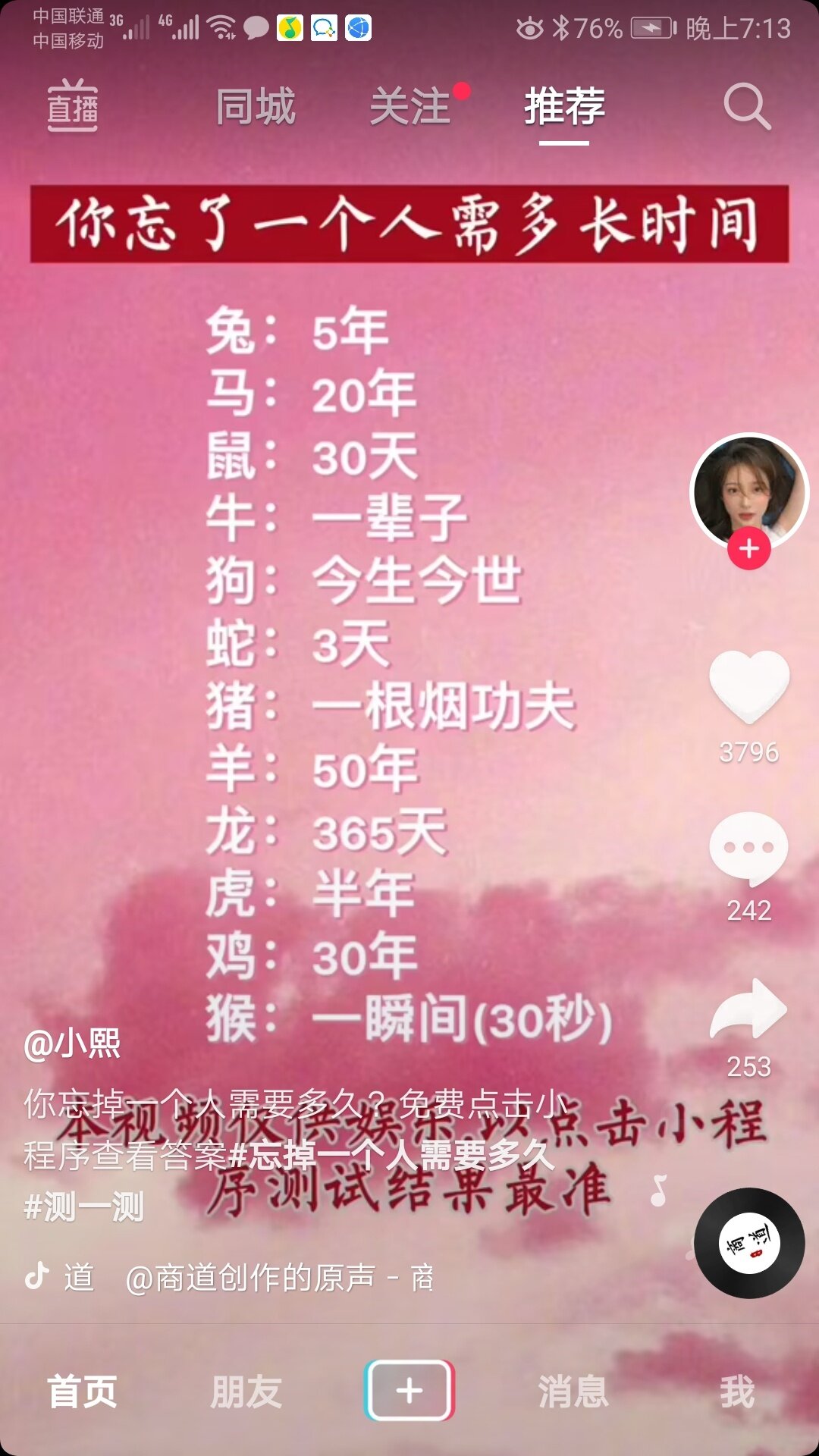Image resolution: width=819 pixels, height=1456 pixels.
Task: Create a new video with plus button
Action: click(409, 1391)
